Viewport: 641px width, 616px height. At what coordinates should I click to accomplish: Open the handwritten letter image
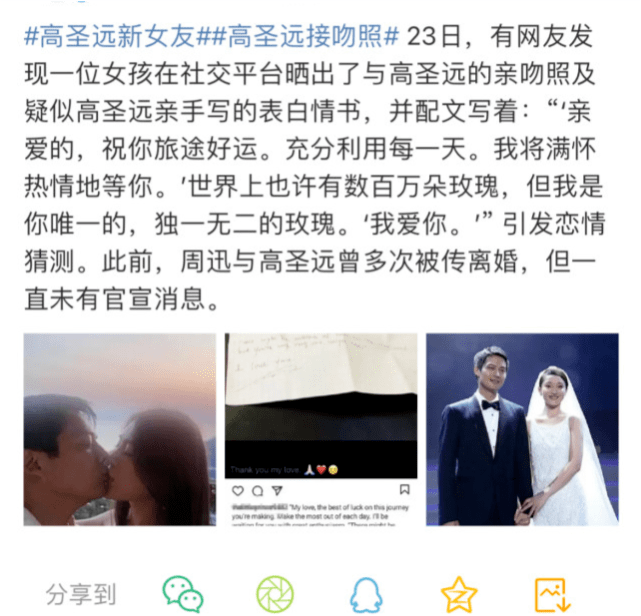tap(320, 430)
